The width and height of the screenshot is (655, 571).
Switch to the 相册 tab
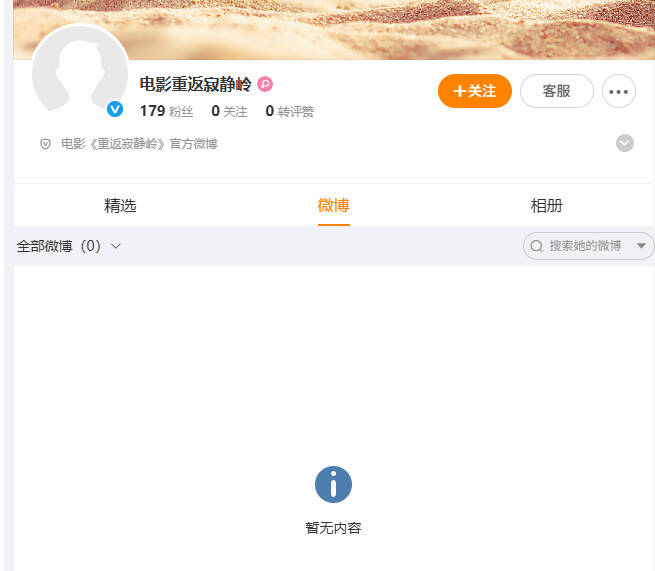coord(546,206)
